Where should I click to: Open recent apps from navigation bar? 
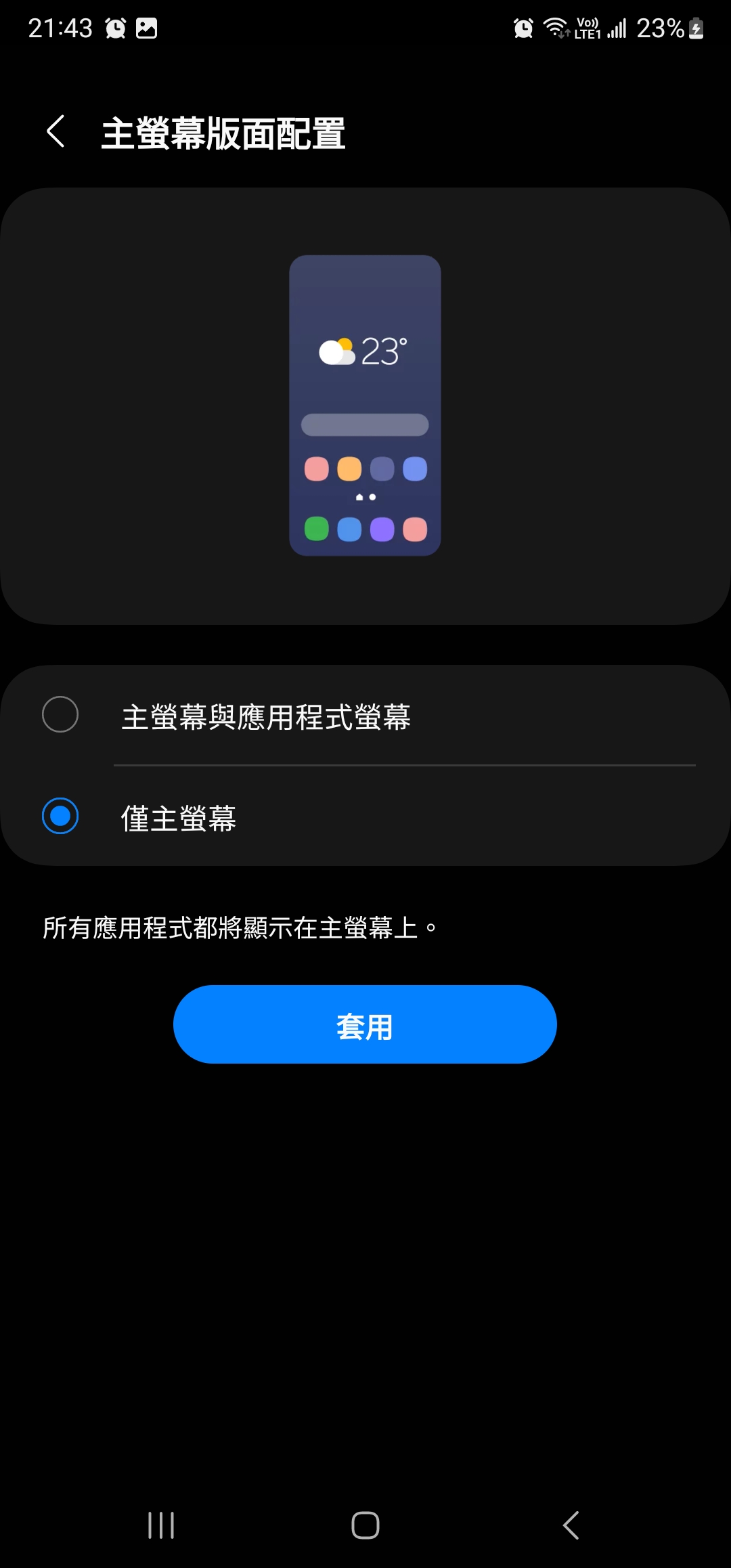(161, 1525)
